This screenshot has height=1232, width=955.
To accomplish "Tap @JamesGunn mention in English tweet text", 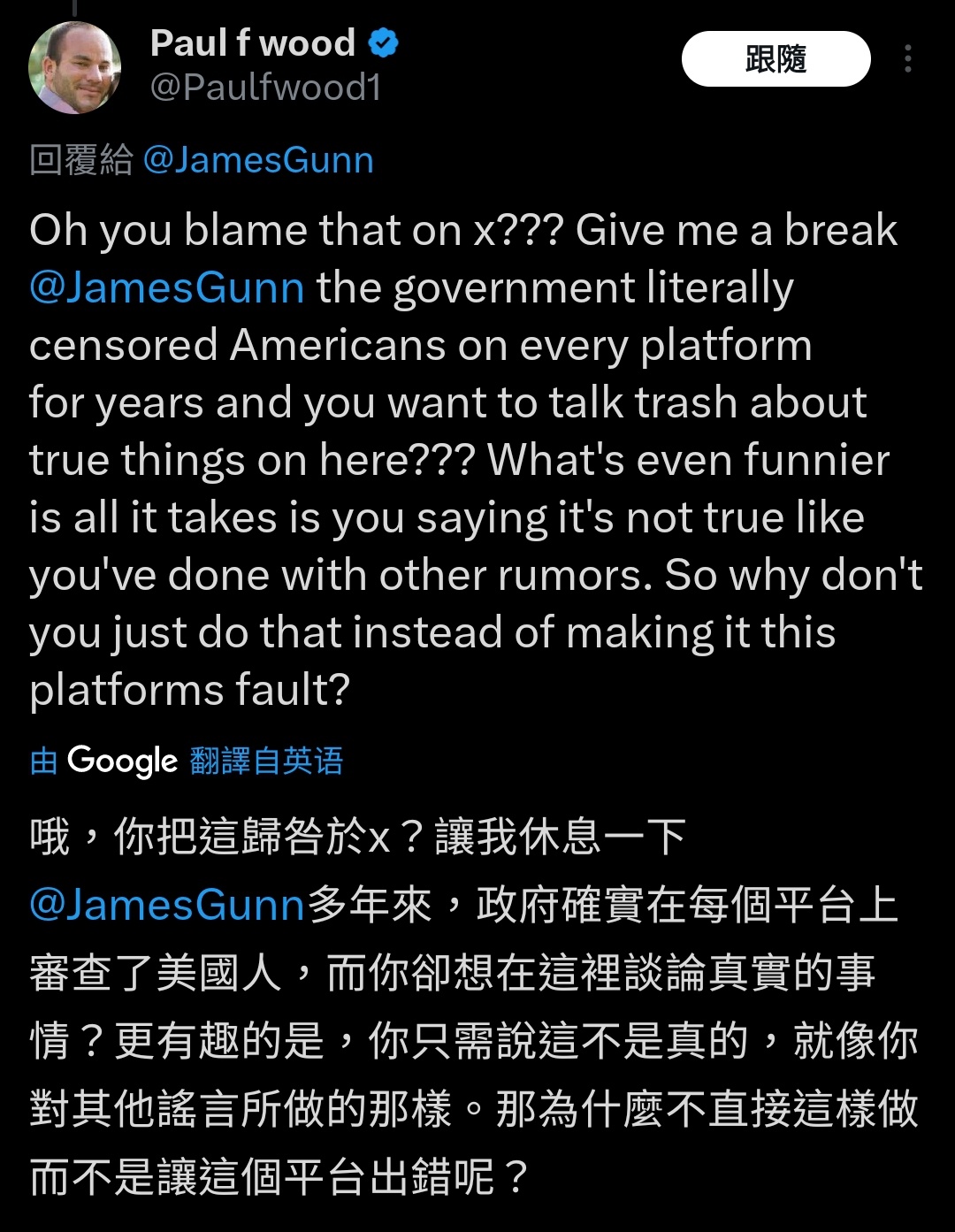I will tap(167, 288).
